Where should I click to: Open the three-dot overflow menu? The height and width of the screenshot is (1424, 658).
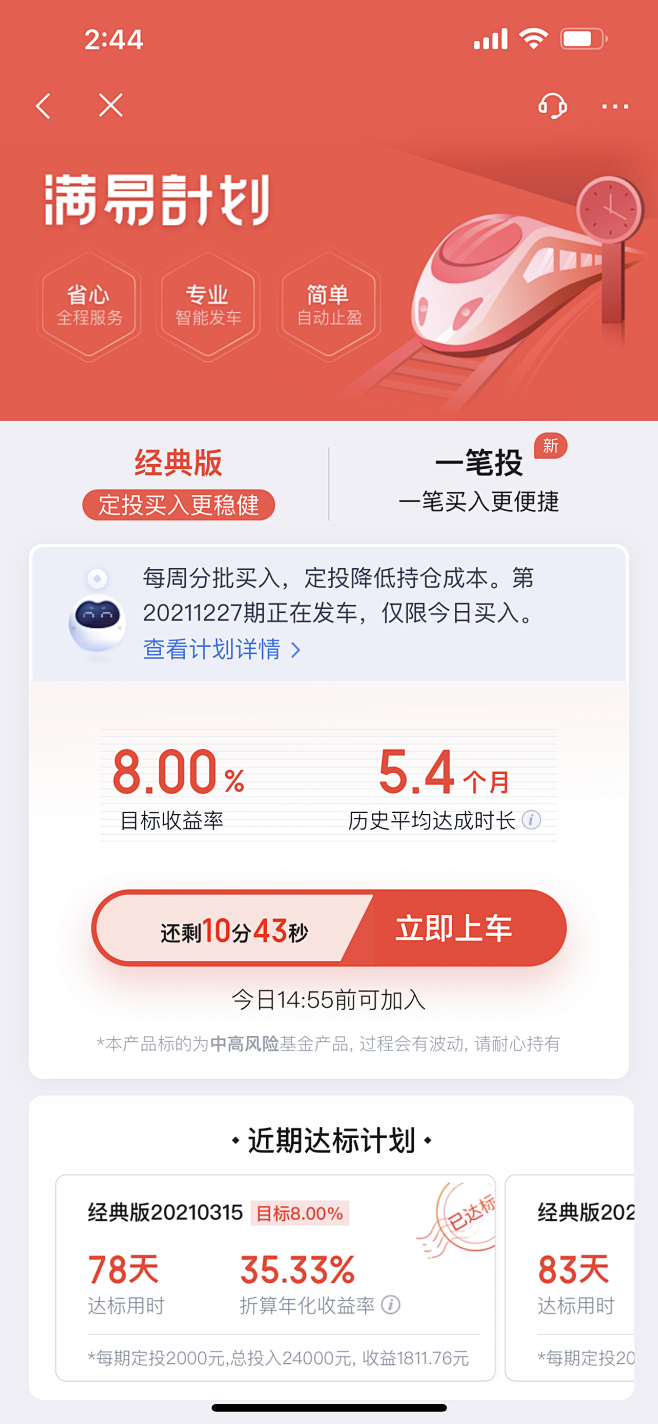point(615,106)
